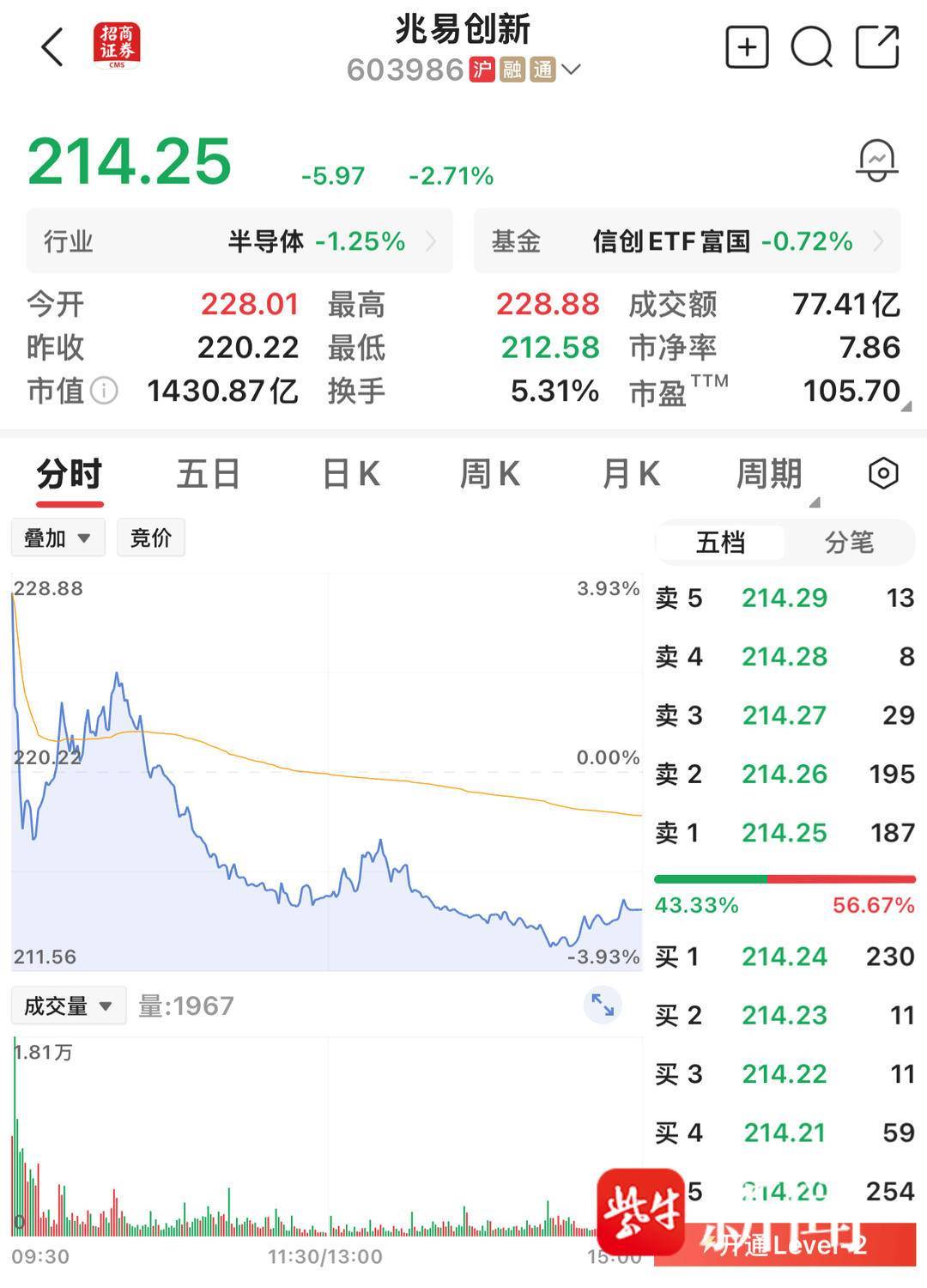
Task: Tap the 竞价 auction button
Action: (x=151, y=538)
